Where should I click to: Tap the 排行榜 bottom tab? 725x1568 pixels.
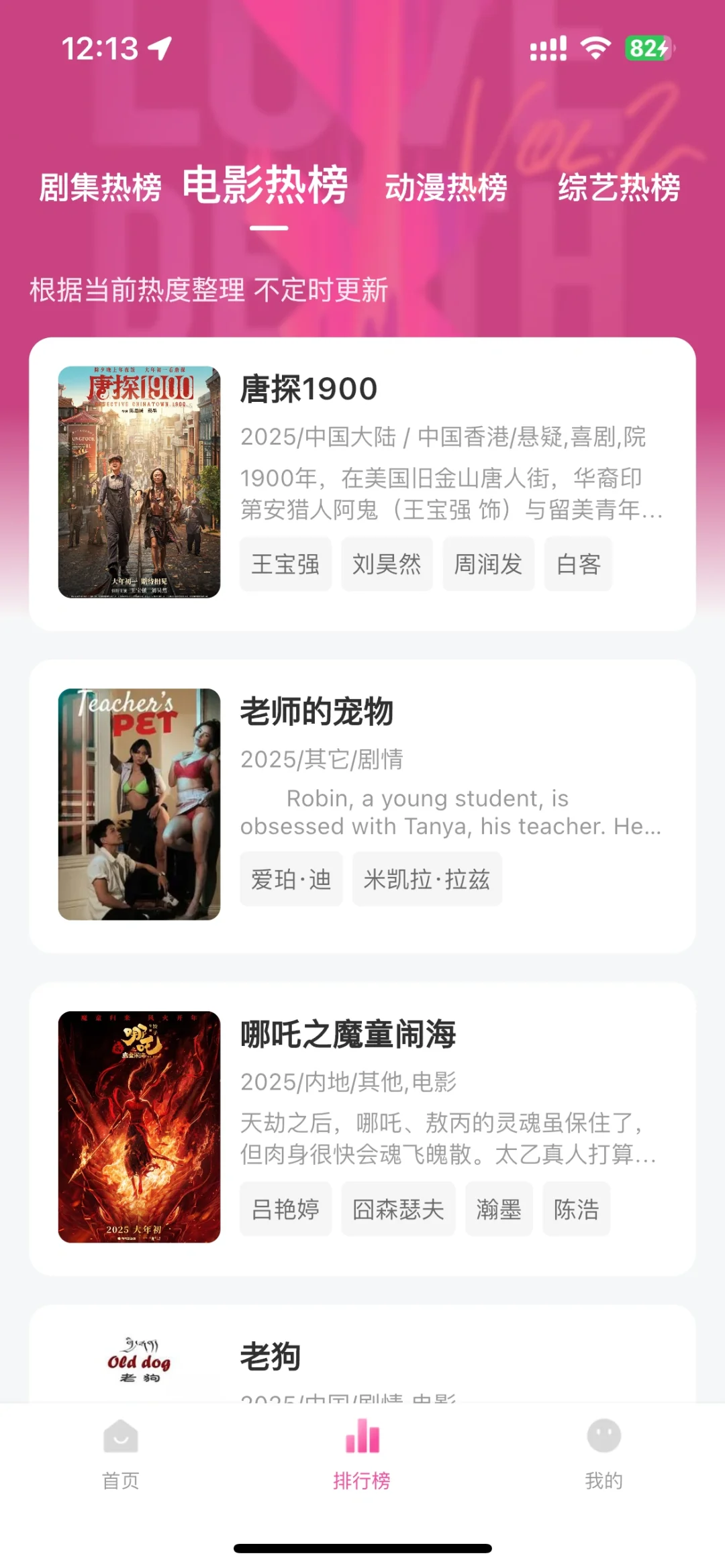click(362, 1453)
